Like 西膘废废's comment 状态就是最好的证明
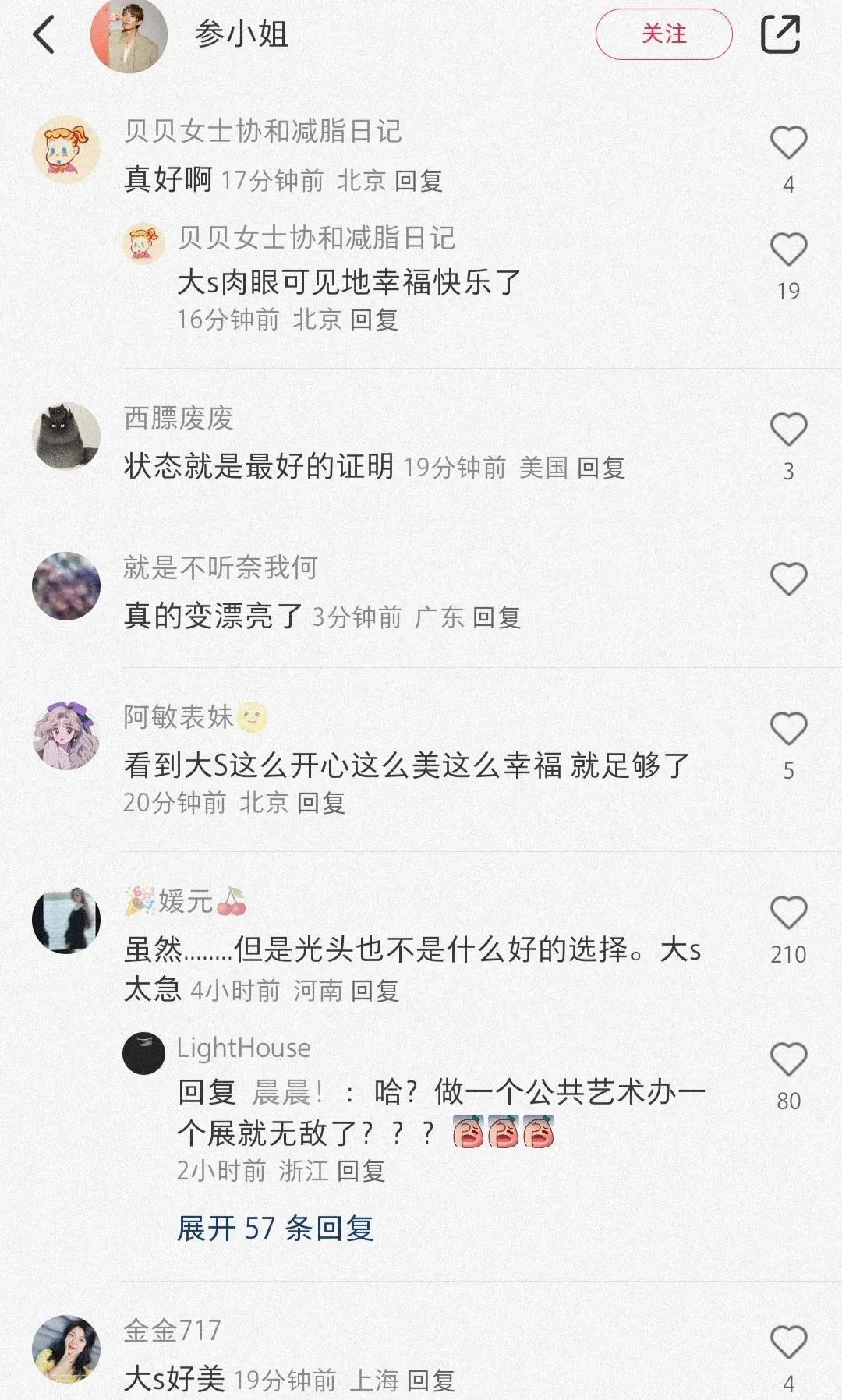This screenshot has height=1400, width=842. tap(788, 430)
